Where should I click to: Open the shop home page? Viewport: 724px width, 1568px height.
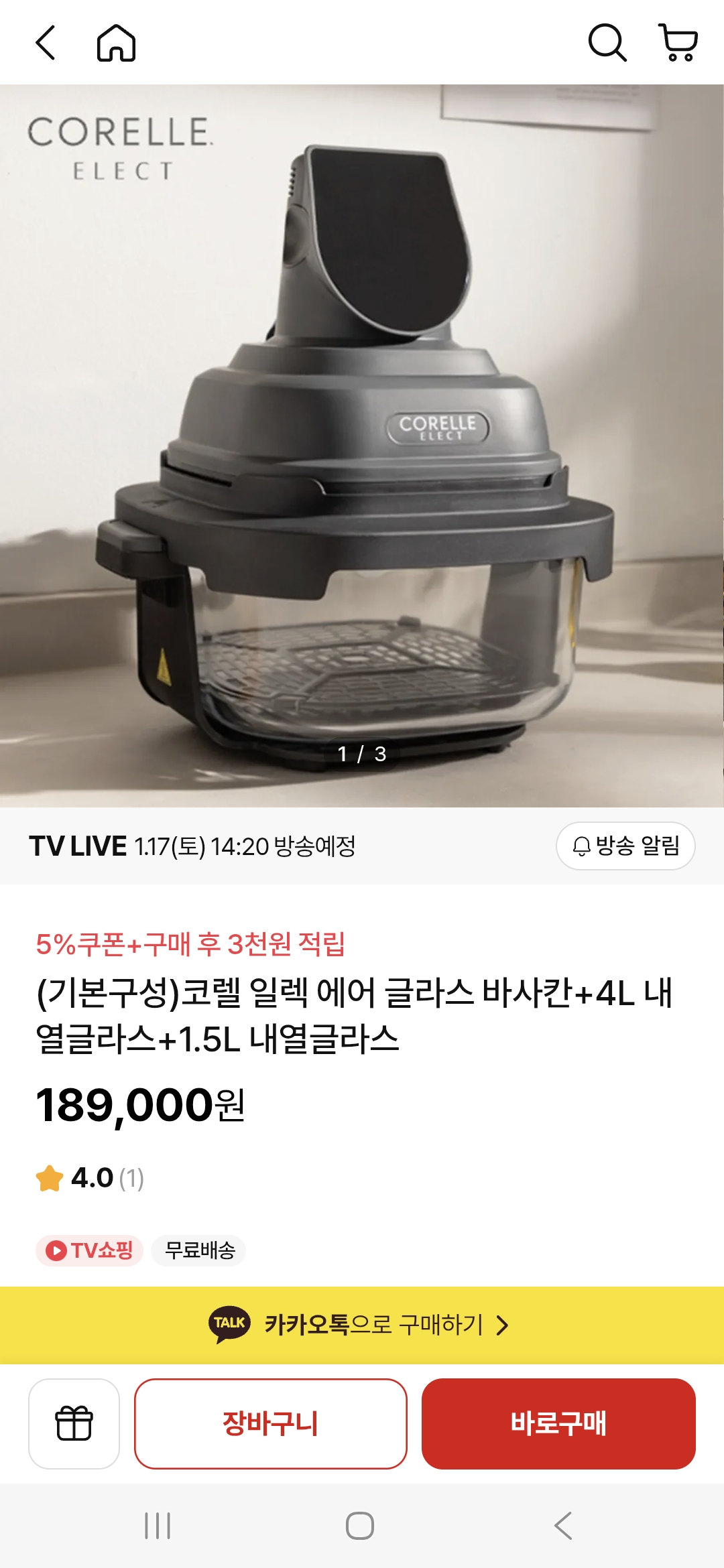coord(116,44)
